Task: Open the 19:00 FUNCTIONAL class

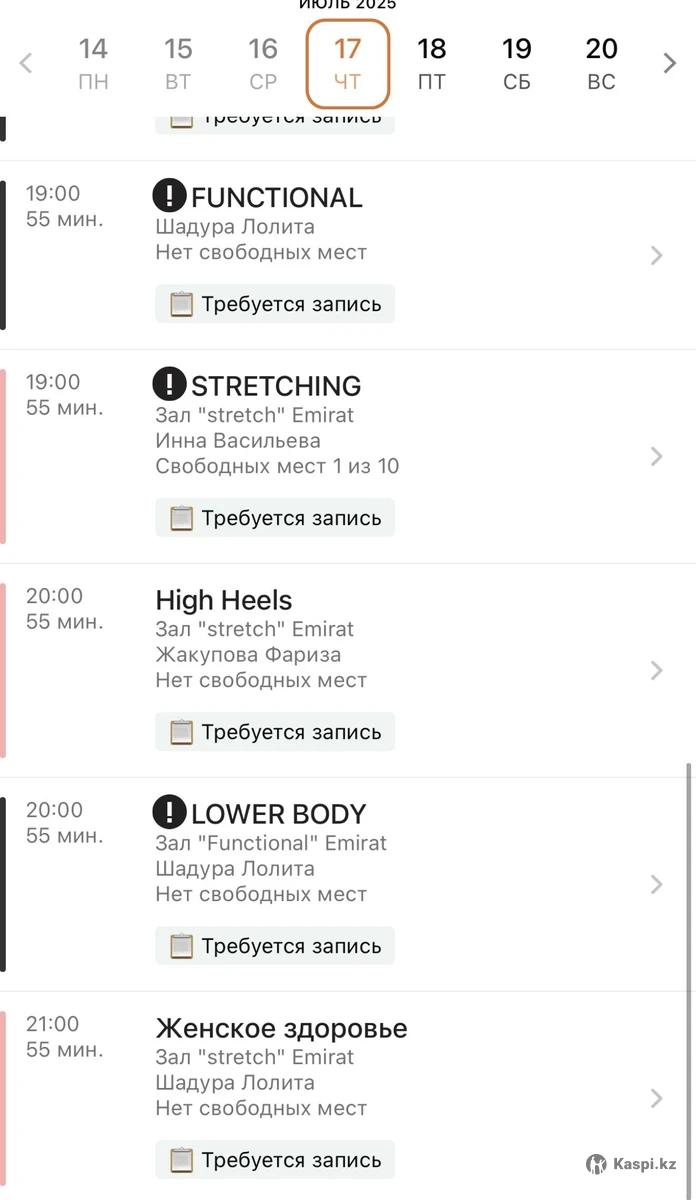Action: click(x=348, y=255)
